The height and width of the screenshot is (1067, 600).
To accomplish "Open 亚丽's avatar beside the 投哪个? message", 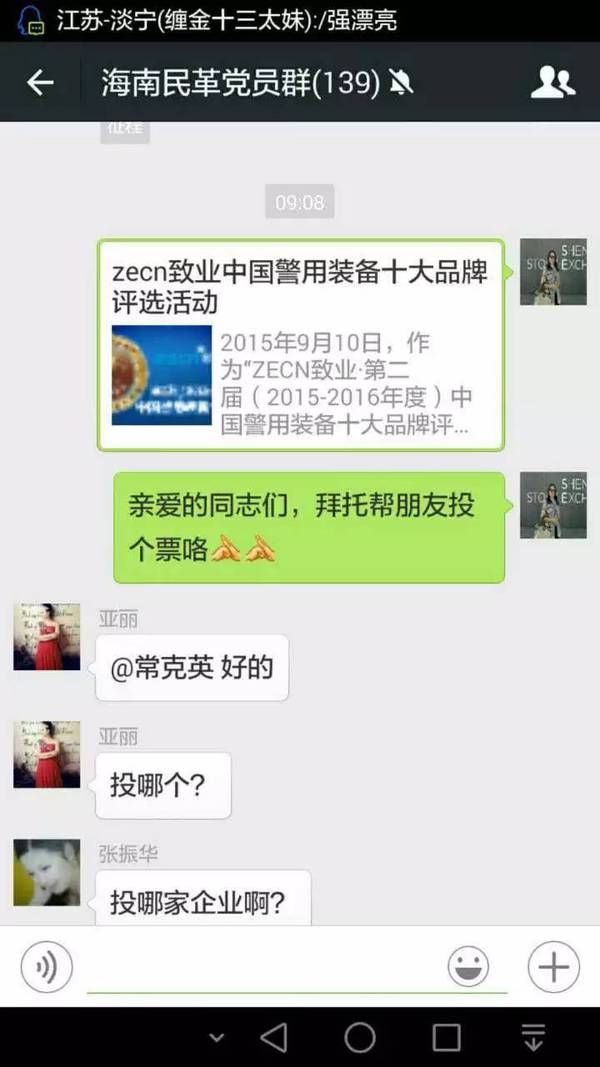I will click(x=47, y=754).
